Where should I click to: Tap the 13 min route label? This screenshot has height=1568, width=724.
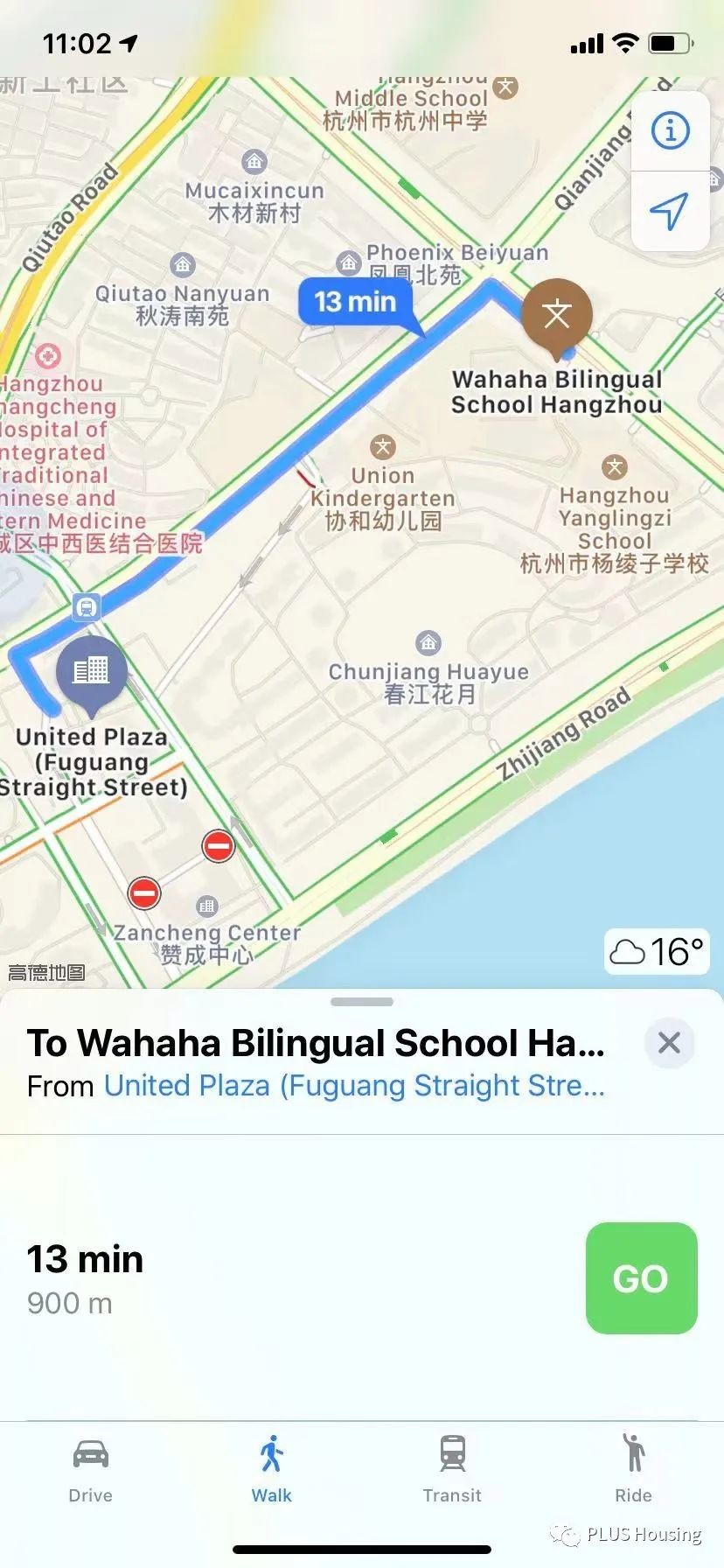tap(355, 302)
